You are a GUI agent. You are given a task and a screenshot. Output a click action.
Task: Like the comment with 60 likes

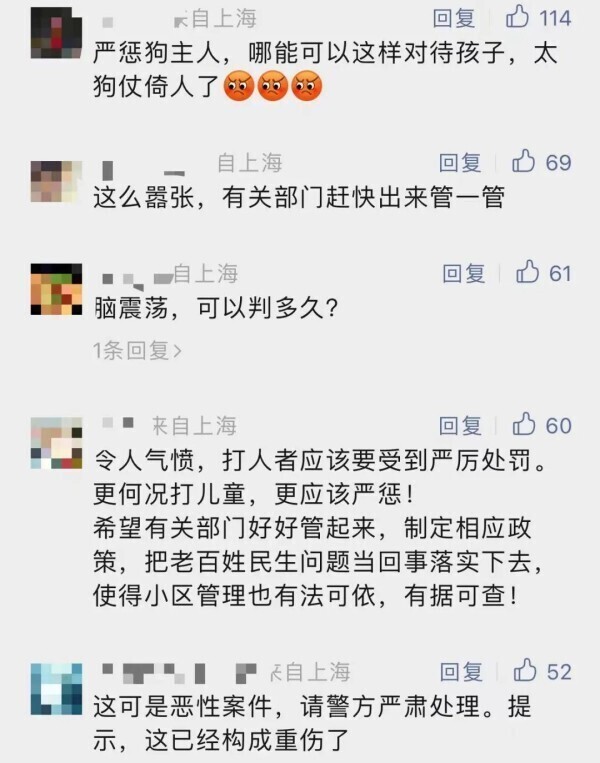(x=525, y=425)
